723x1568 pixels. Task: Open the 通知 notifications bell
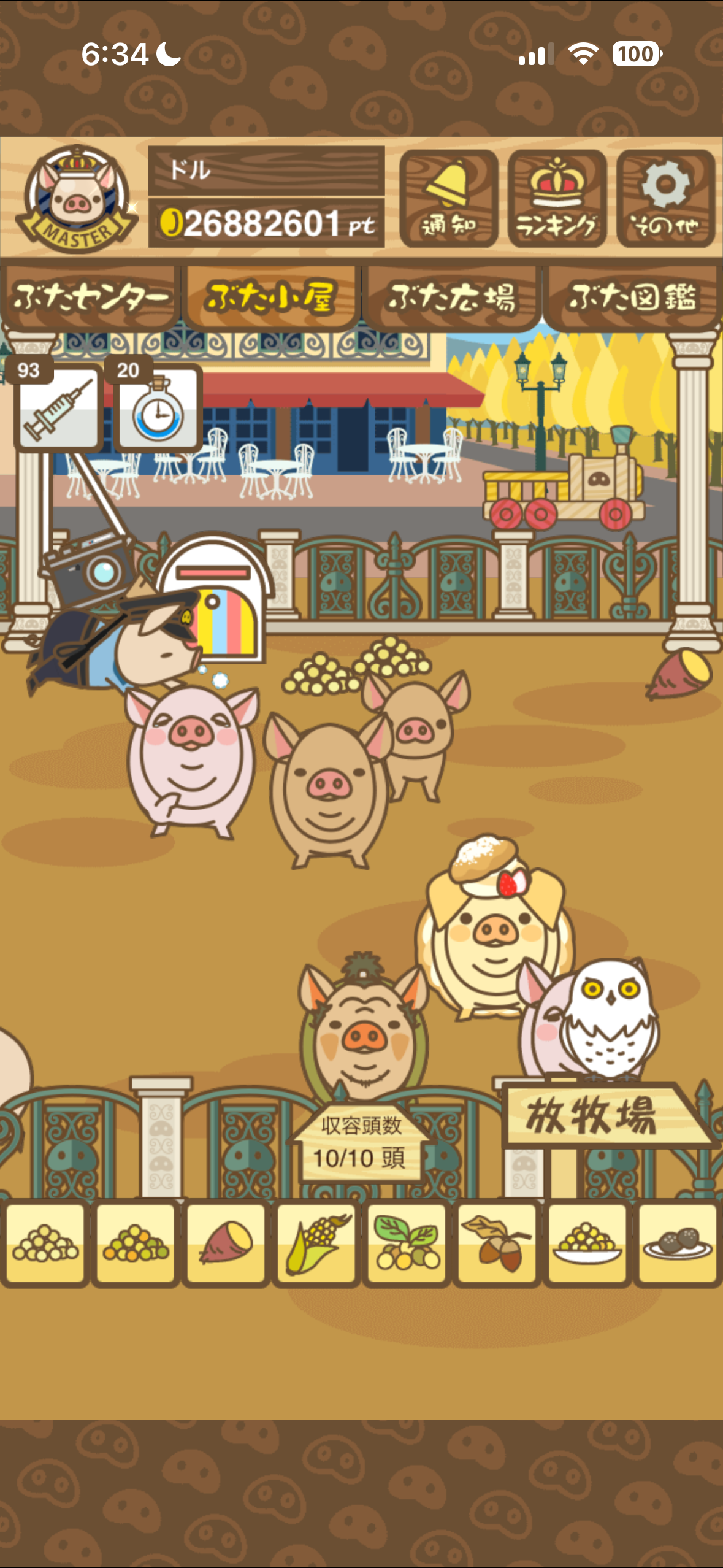[x=448, y=198]
